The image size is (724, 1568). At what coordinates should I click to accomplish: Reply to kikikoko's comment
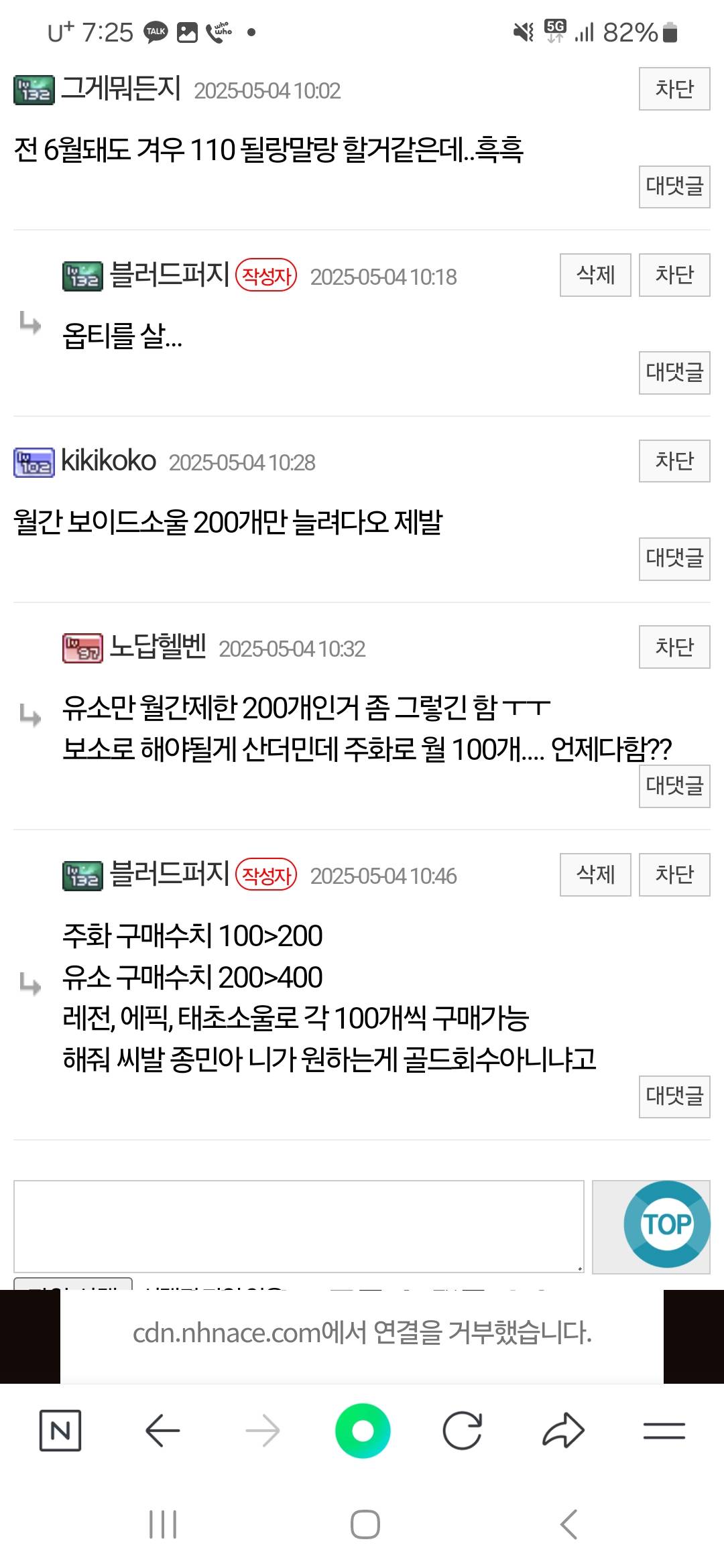point(674,558)
